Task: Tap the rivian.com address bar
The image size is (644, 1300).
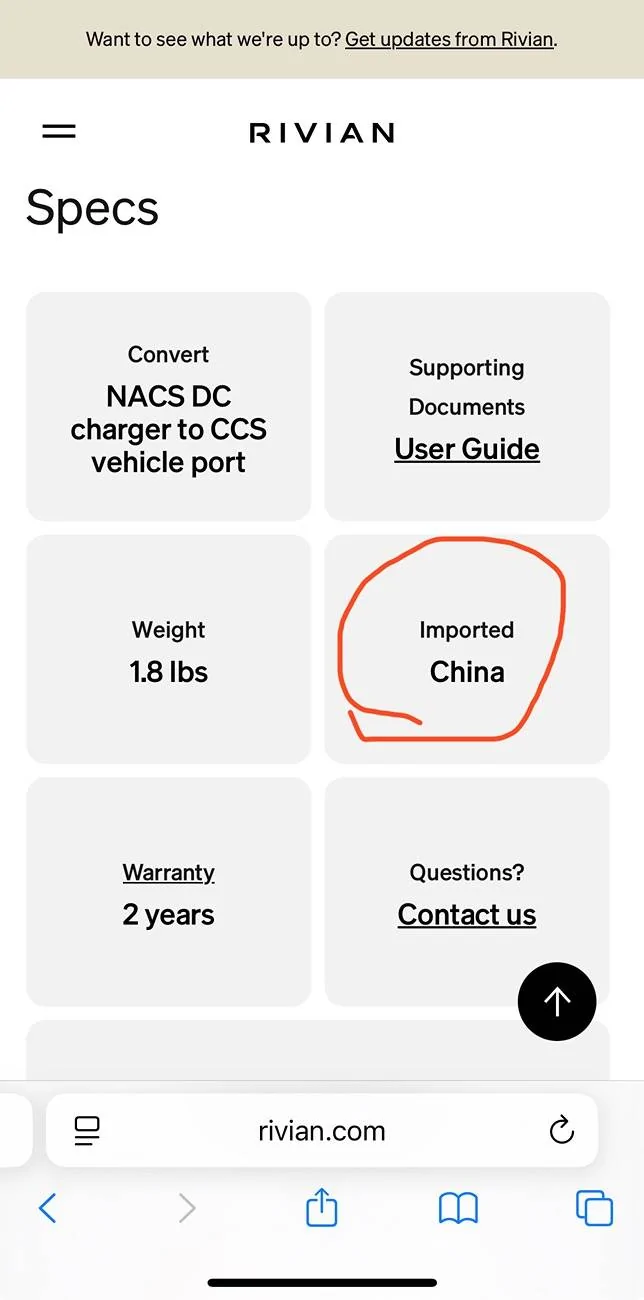Action: click(x=322, y=1131)
